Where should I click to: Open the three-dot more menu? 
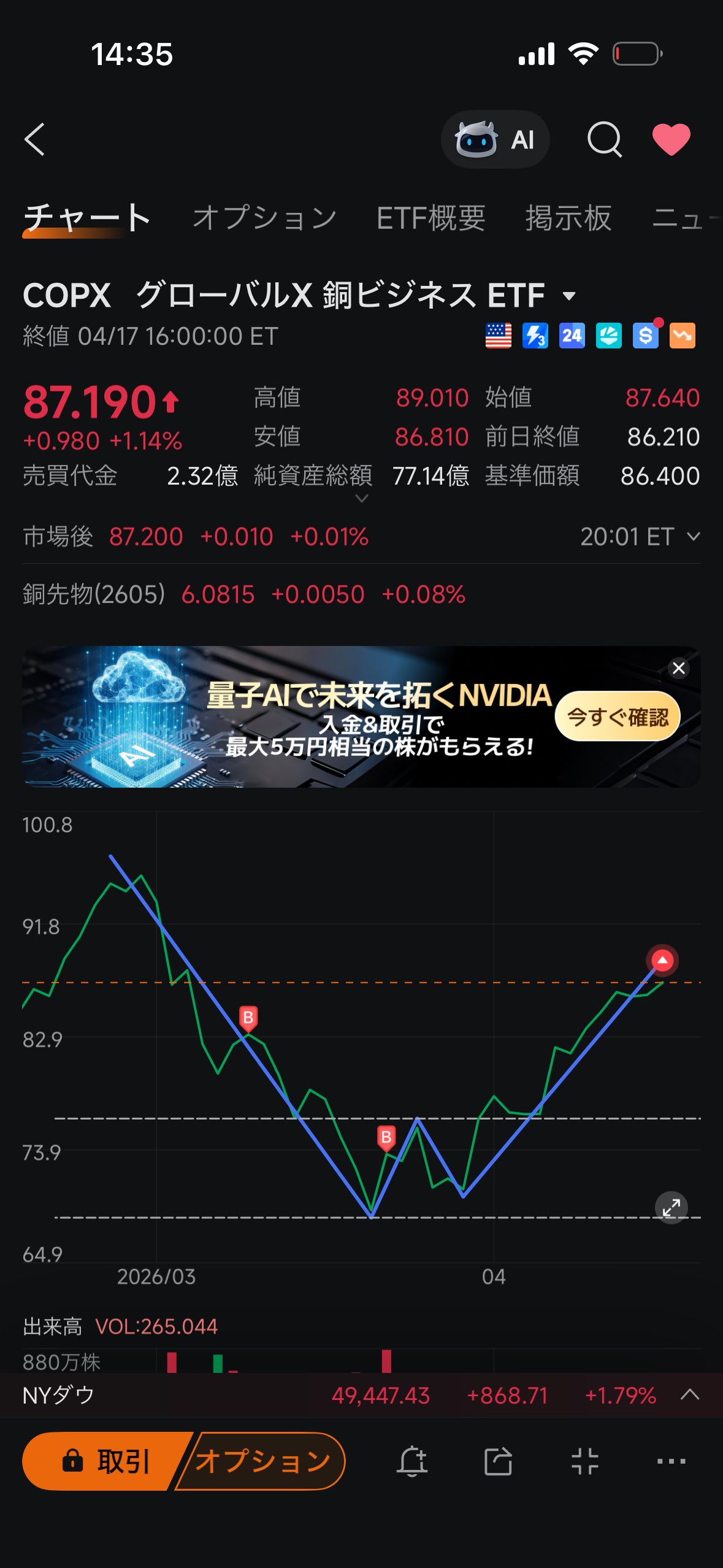pyautogui.click(x=671, y=1461)
